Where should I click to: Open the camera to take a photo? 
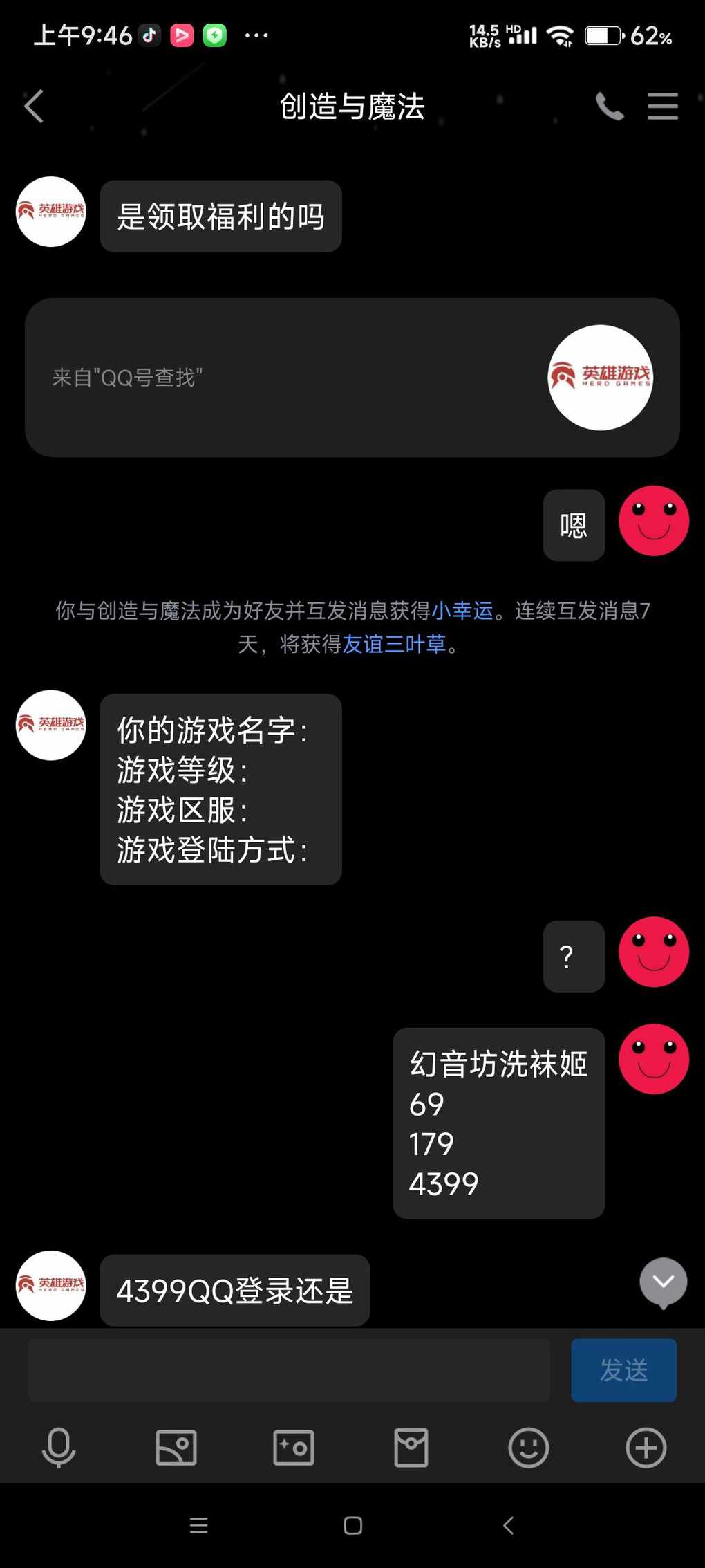[x=294, y=1447]
